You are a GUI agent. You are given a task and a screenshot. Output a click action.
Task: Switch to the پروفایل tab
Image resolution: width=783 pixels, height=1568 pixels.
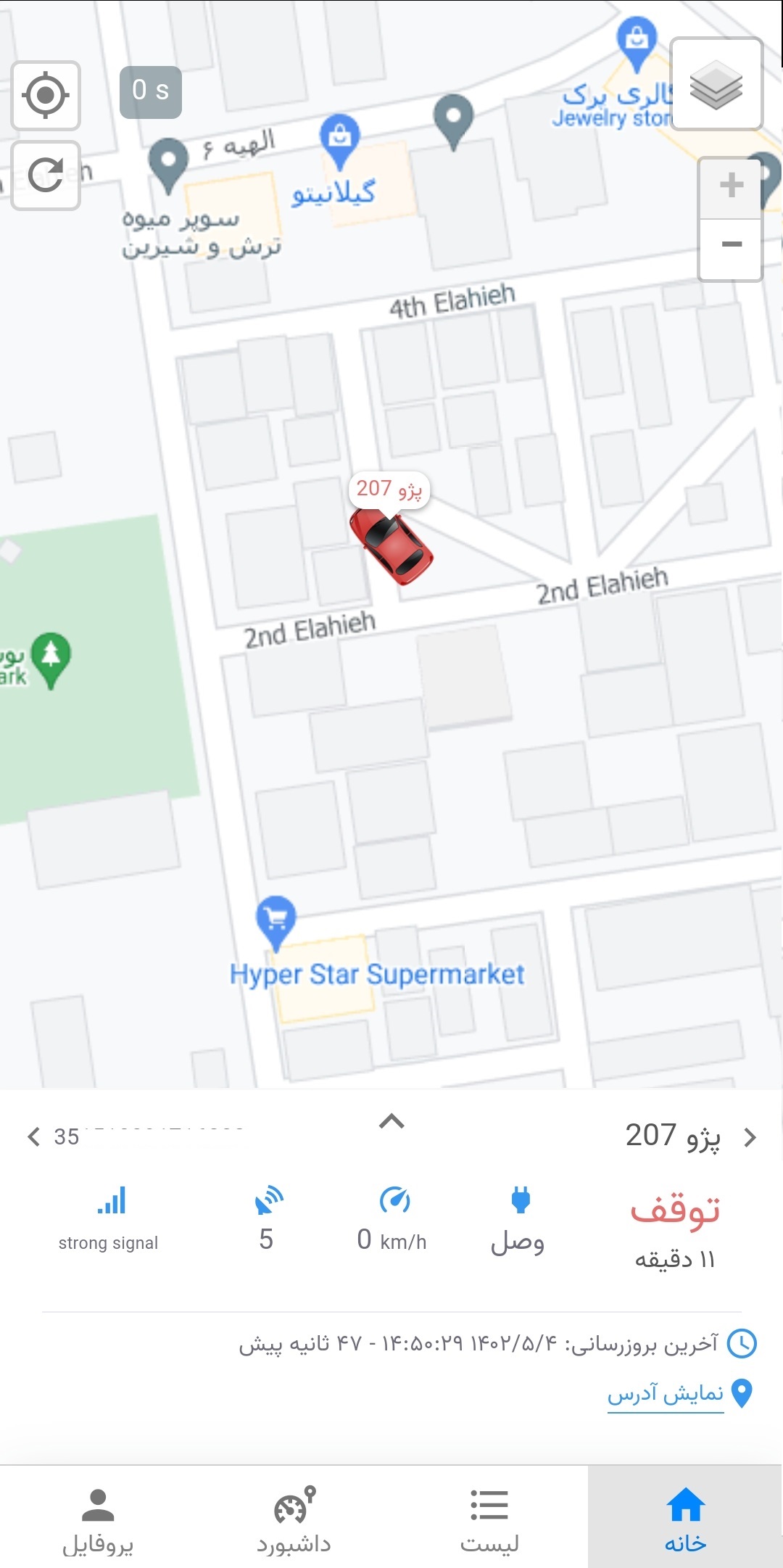pos(98,1519)
